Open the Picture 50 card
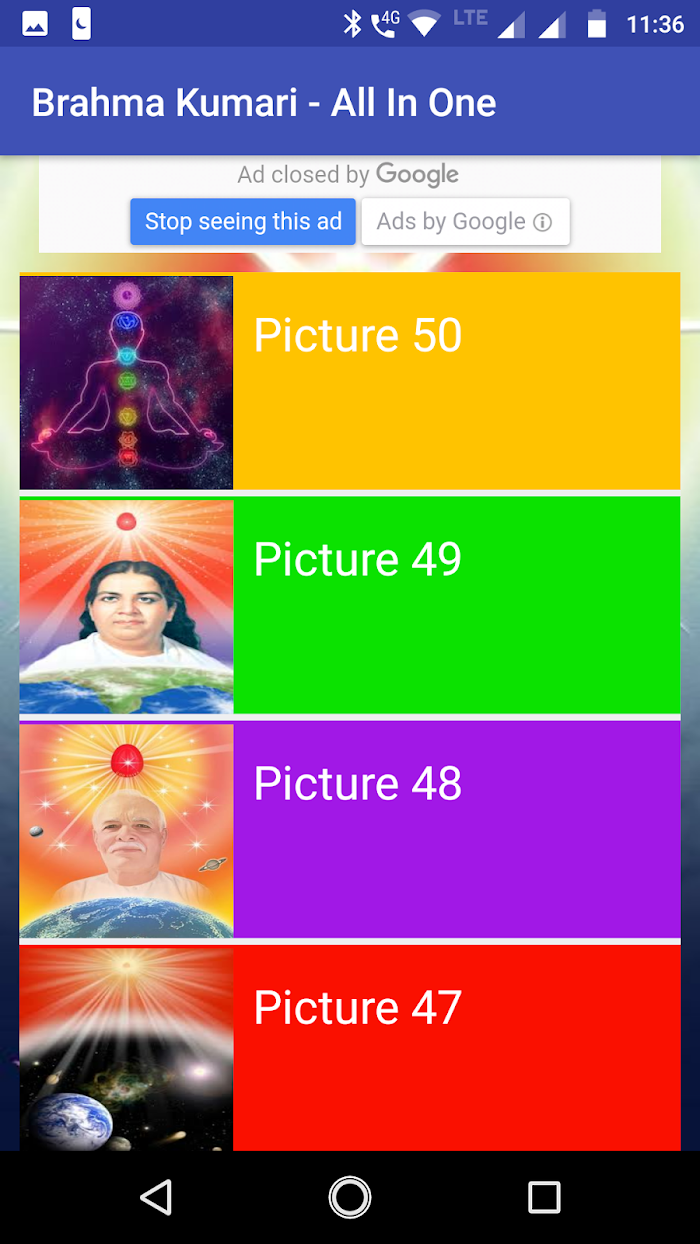The height and width of the screenshot is (1244, 700). [x=350, y=381]
